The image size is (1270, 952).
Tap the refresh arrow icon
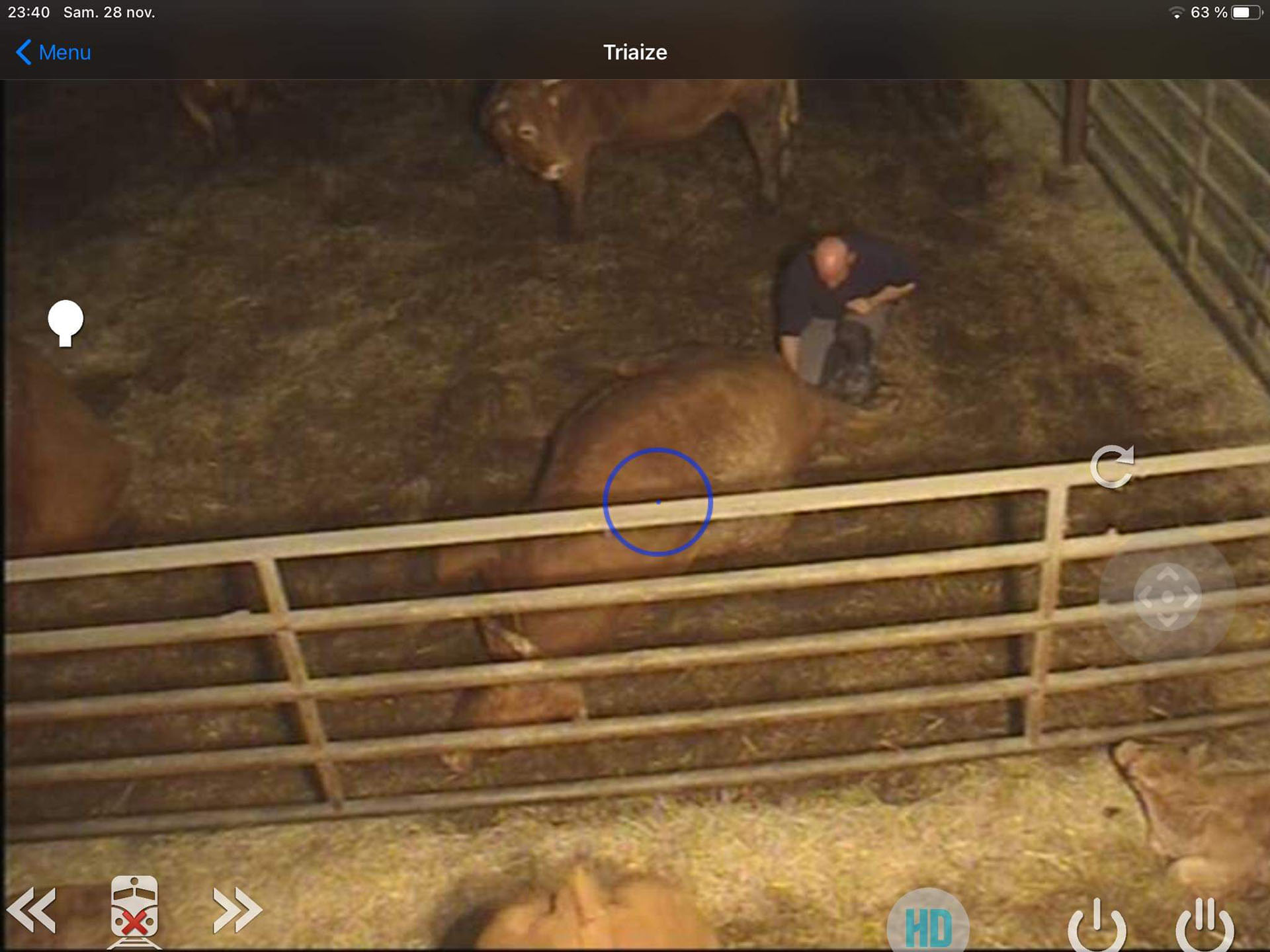tap(1112, 466)
